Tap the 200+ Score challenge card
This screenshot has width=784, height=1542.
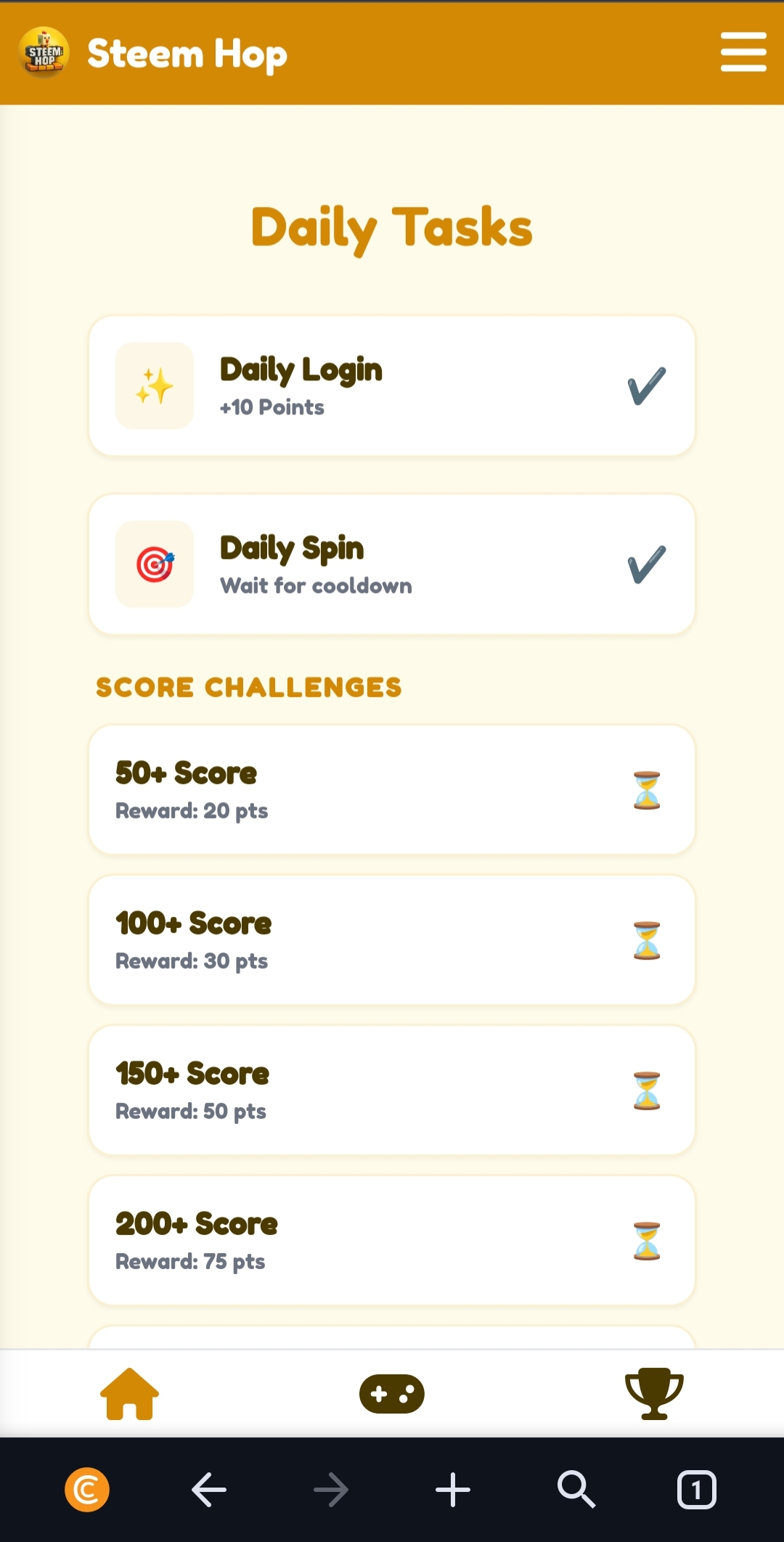click(x=392, y=1241)
